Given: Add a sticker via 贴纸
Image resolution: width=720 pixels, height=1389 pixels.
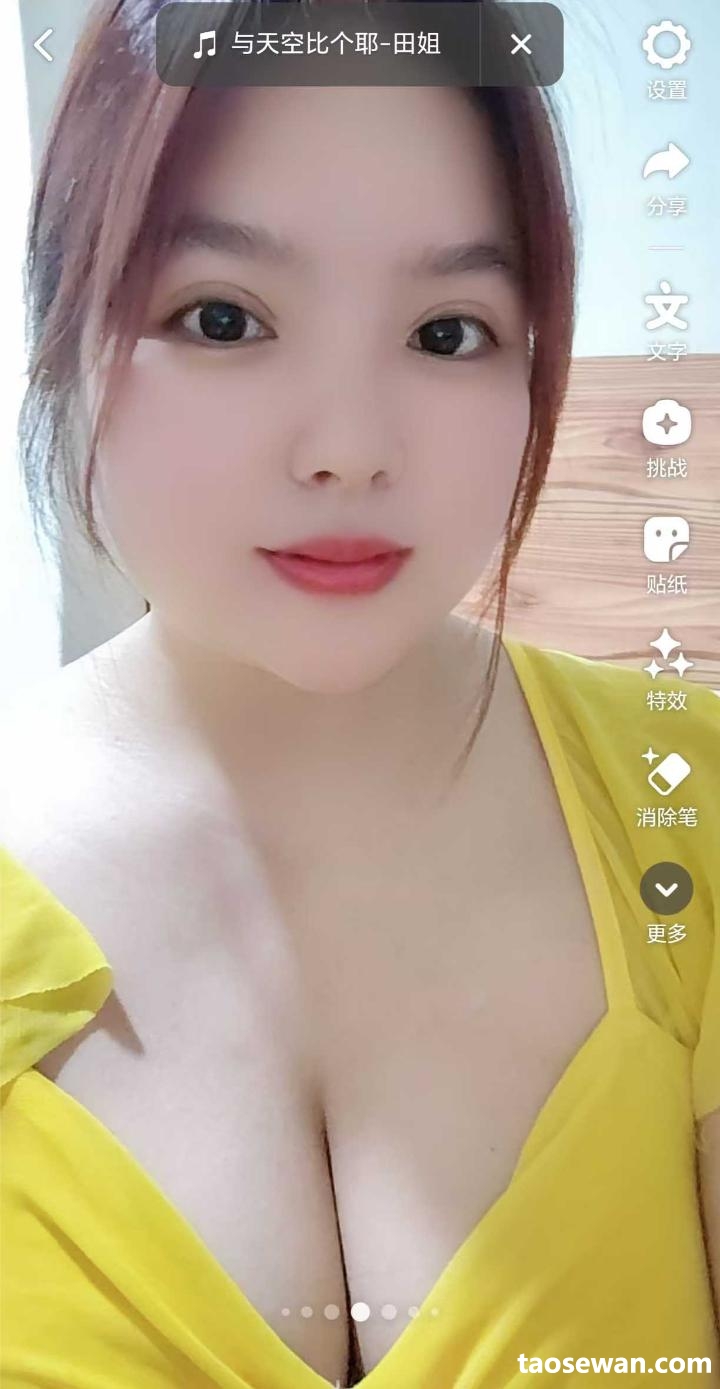Looking at the screenshot, I should click(x=666, y=554).
